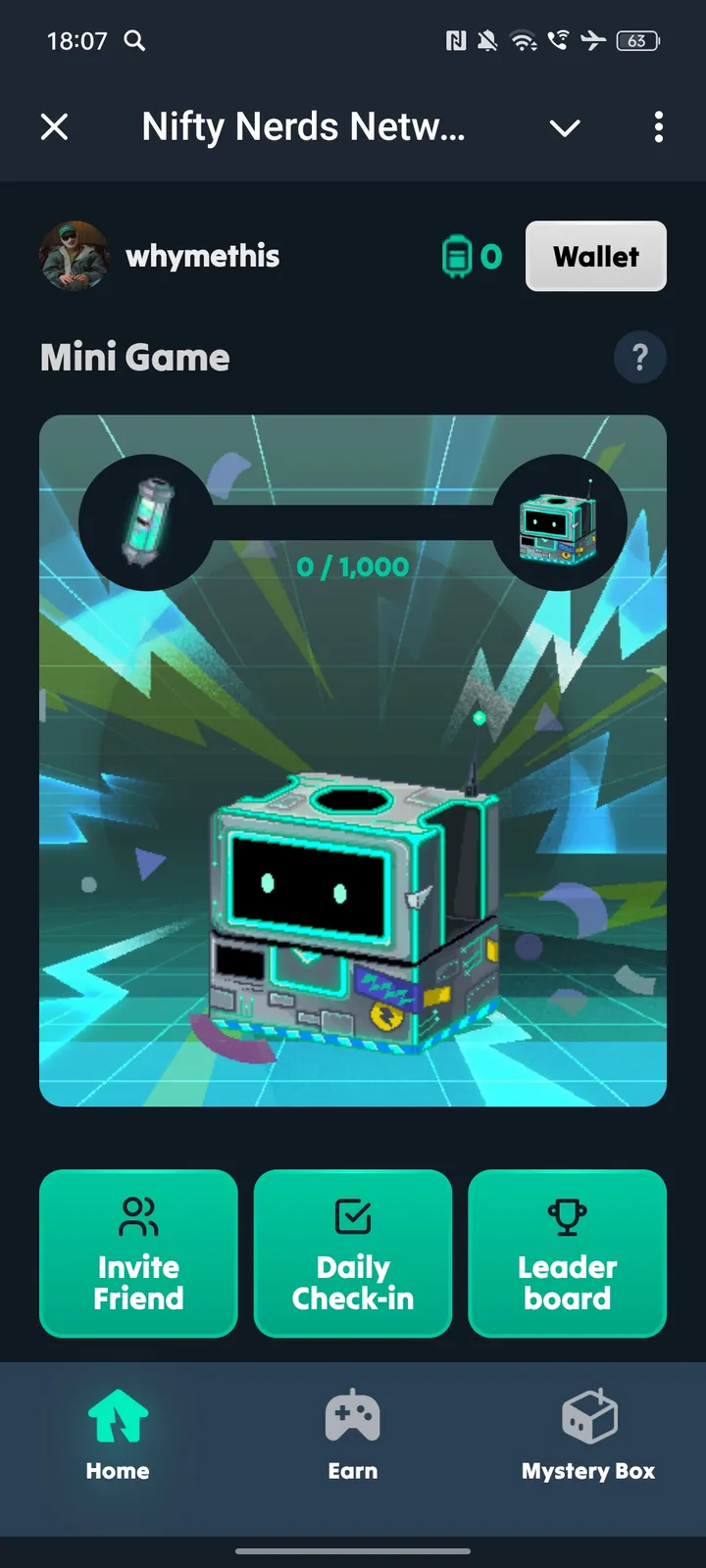Open the Wallet
Image resolution: width=706 pixels, height=1568 pixels.
(x=595, y=256)
